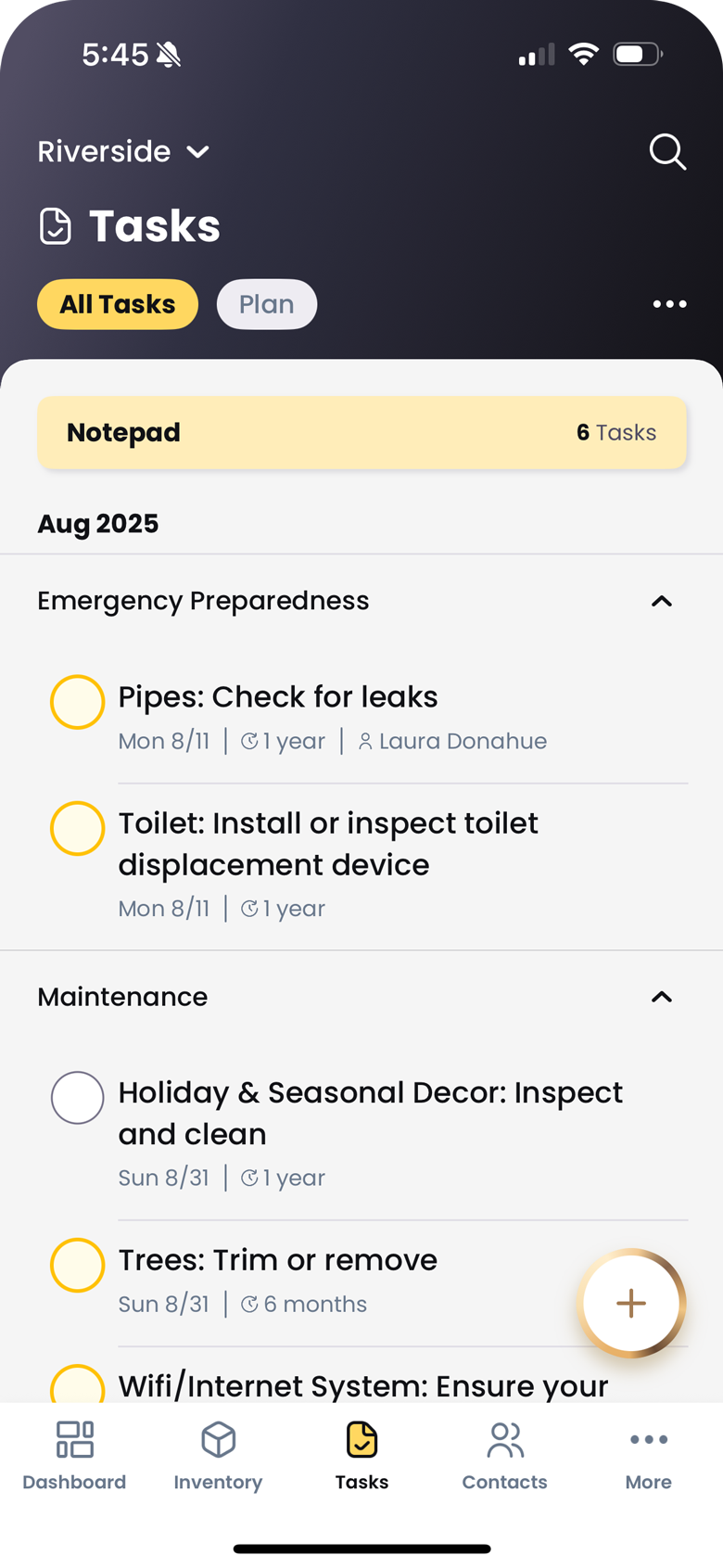Check off the toilet displacement device task

coord(77,828)
